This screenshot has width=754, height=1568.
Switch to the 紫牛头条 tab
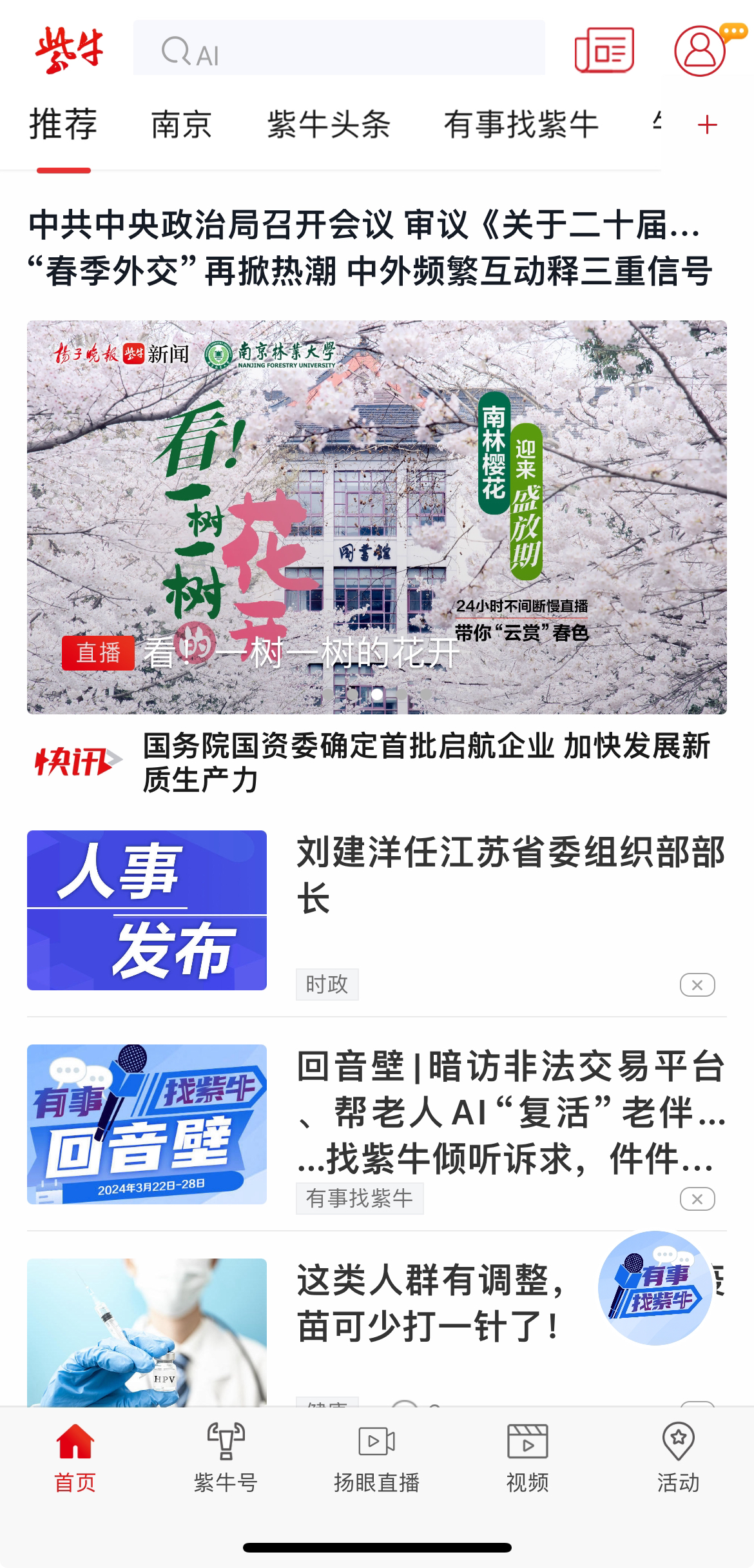(329, 124)
